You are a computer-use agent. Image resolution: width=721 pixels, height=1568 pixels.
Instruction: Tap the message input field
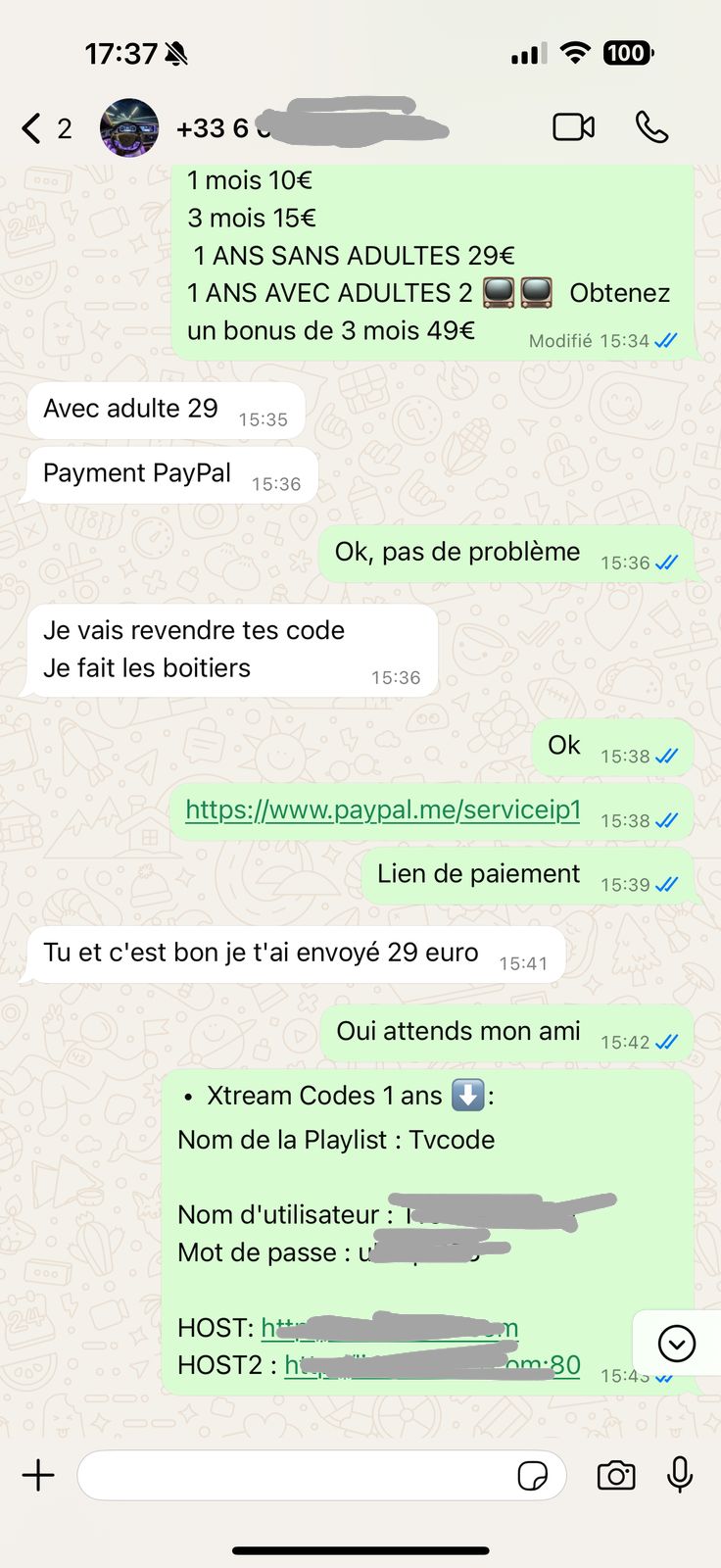[294, 1475]
